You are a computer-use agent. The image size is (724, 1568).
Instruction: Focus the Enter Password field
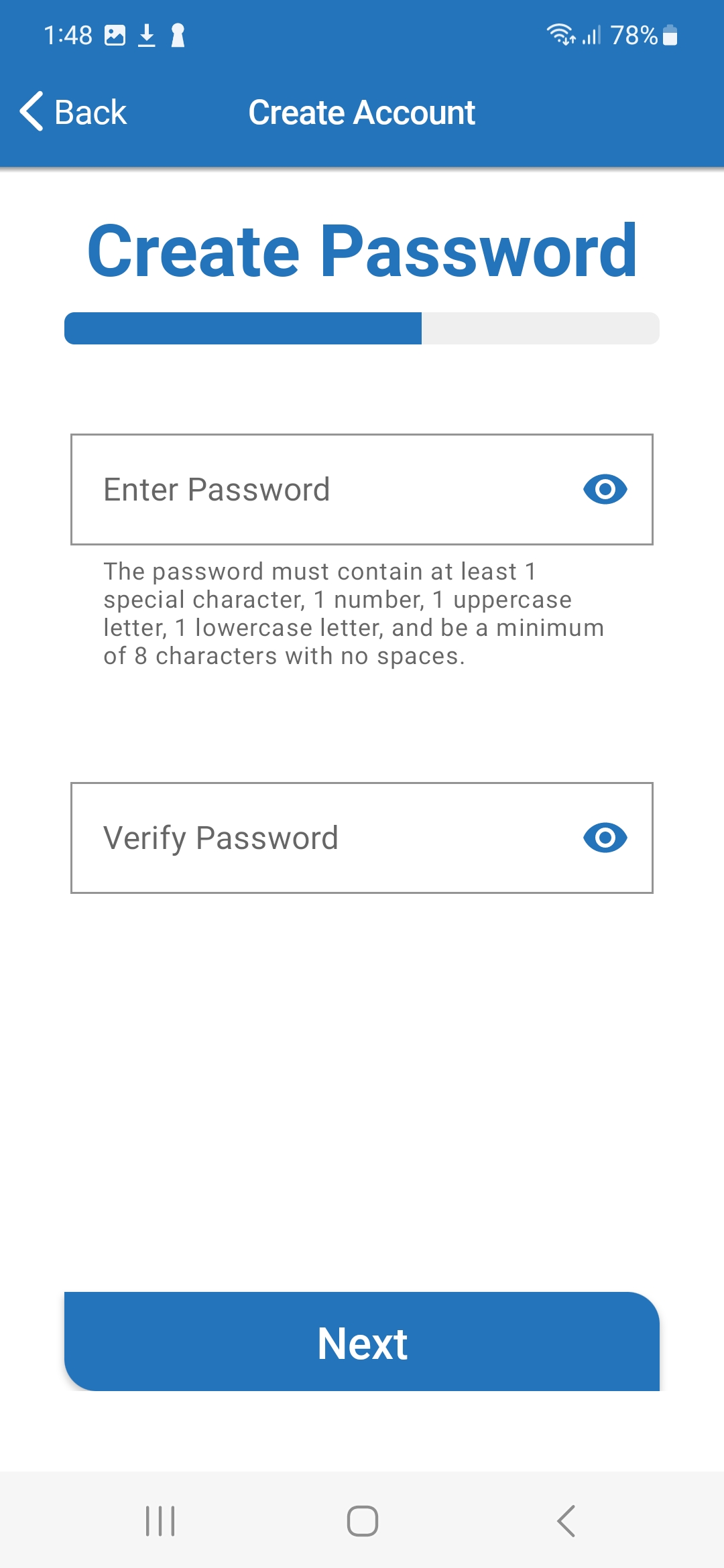(x=362, y=489)
